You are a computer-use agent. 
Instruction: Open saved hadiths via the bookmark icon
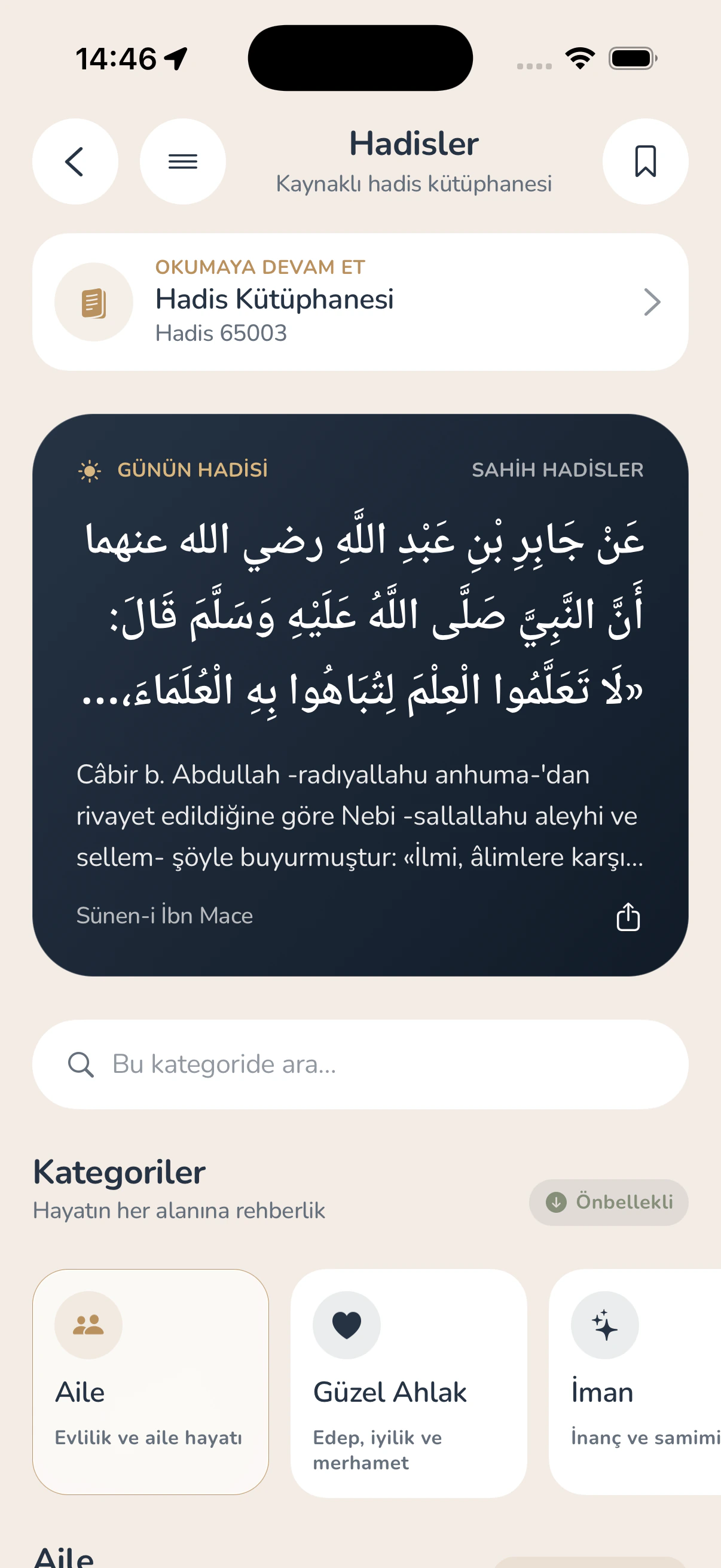pos(645,161)
